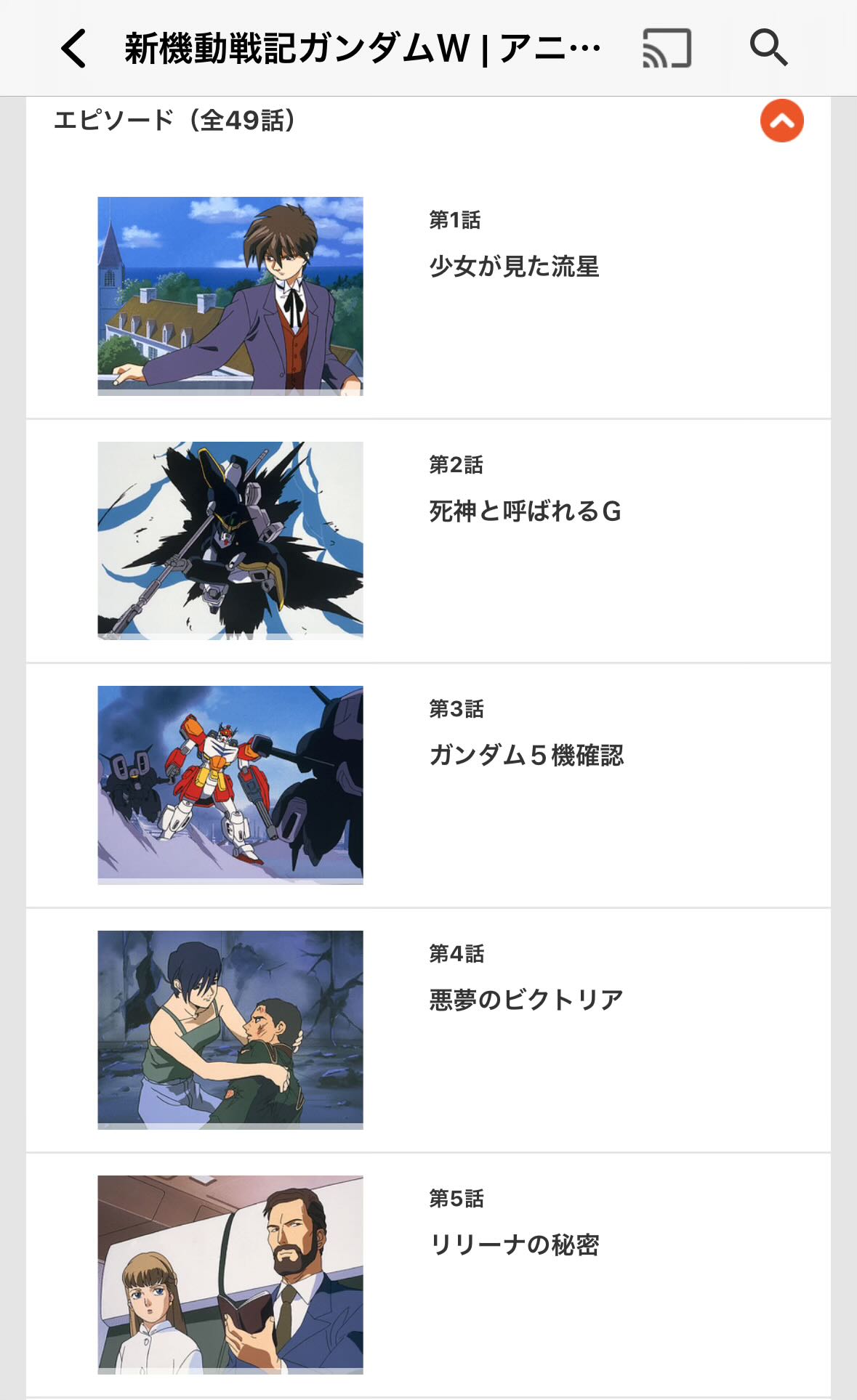Open episode 1 少女が見た流星
This screenshot has height=1400, width=857.
pyautogui.click(x=428, y=296)
